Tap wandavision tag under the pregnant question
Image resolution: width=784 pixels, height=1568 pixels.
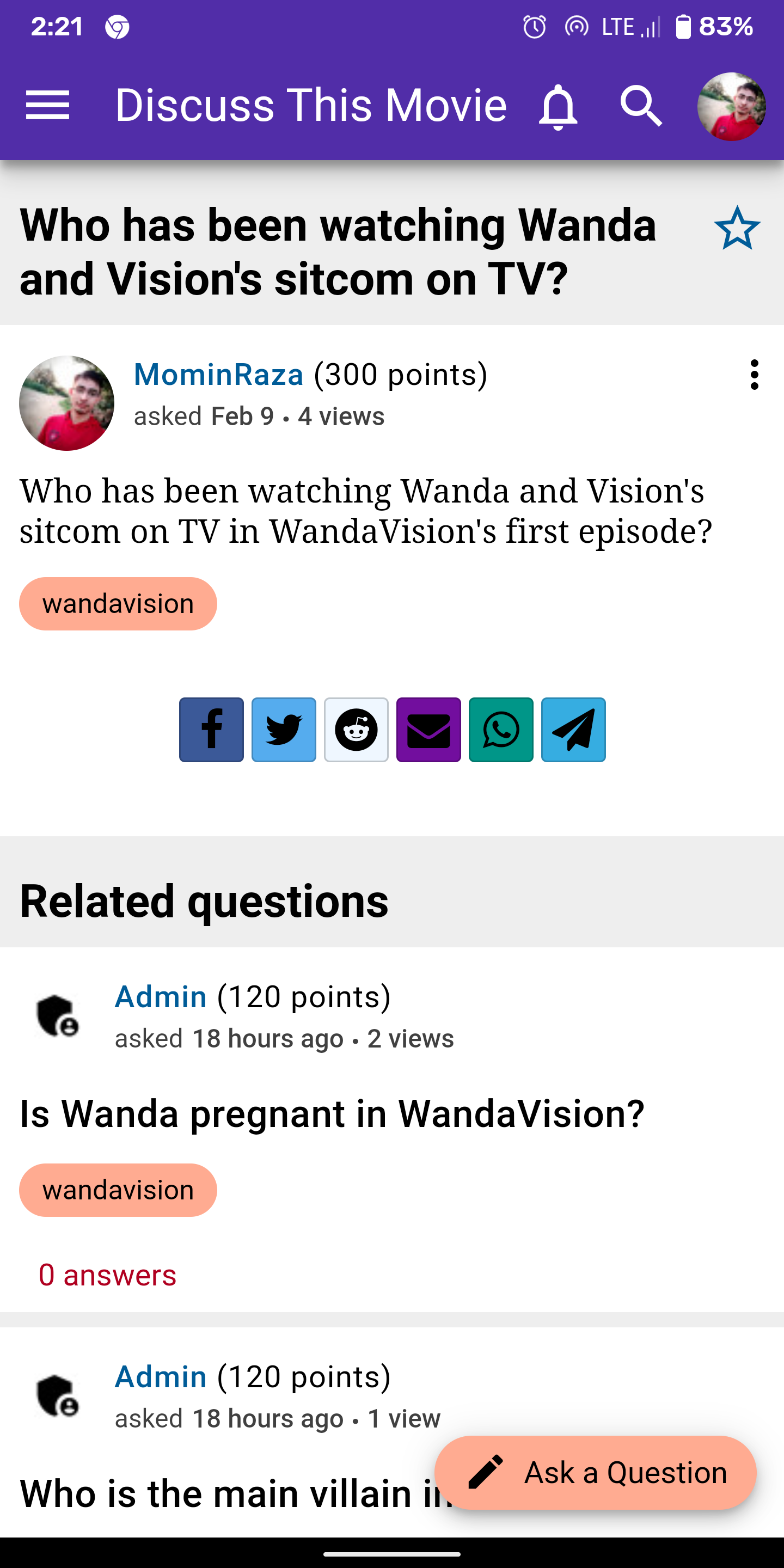pyautogui.click(x=118, y=1190)
